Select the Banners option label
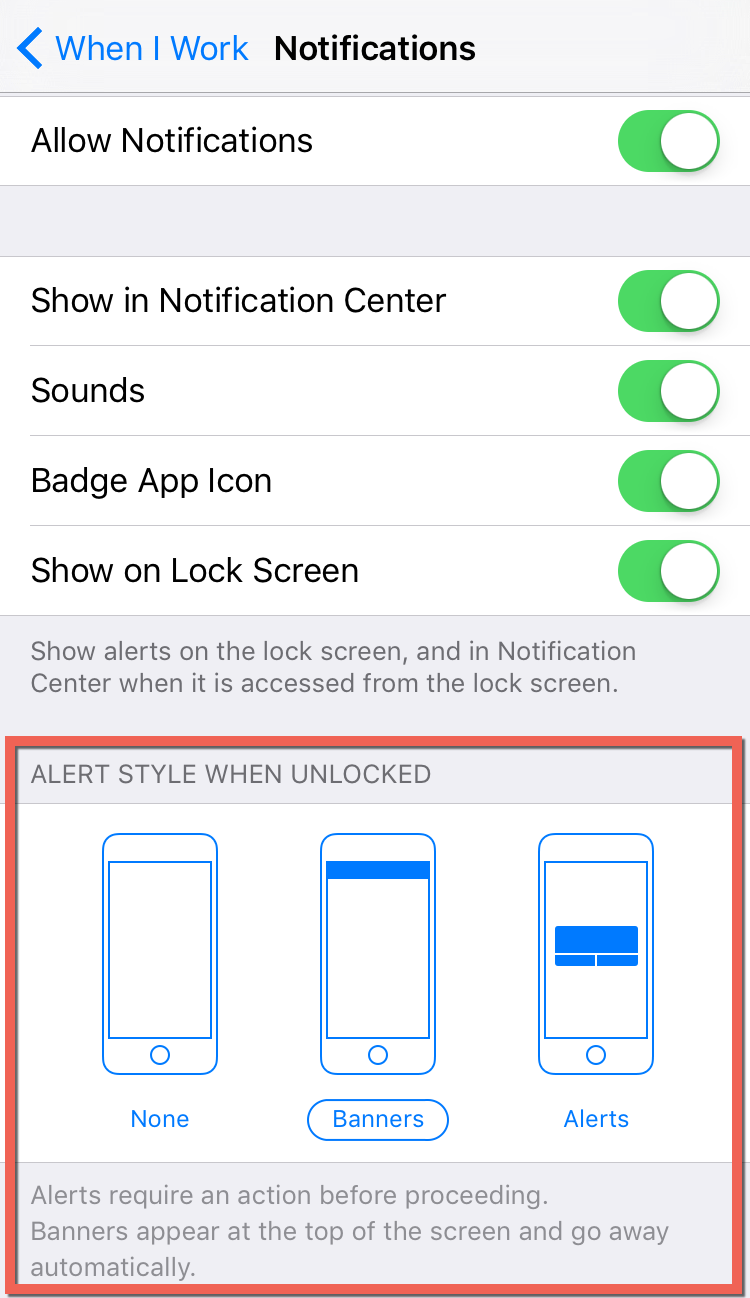 click(x=378, y=1120)
